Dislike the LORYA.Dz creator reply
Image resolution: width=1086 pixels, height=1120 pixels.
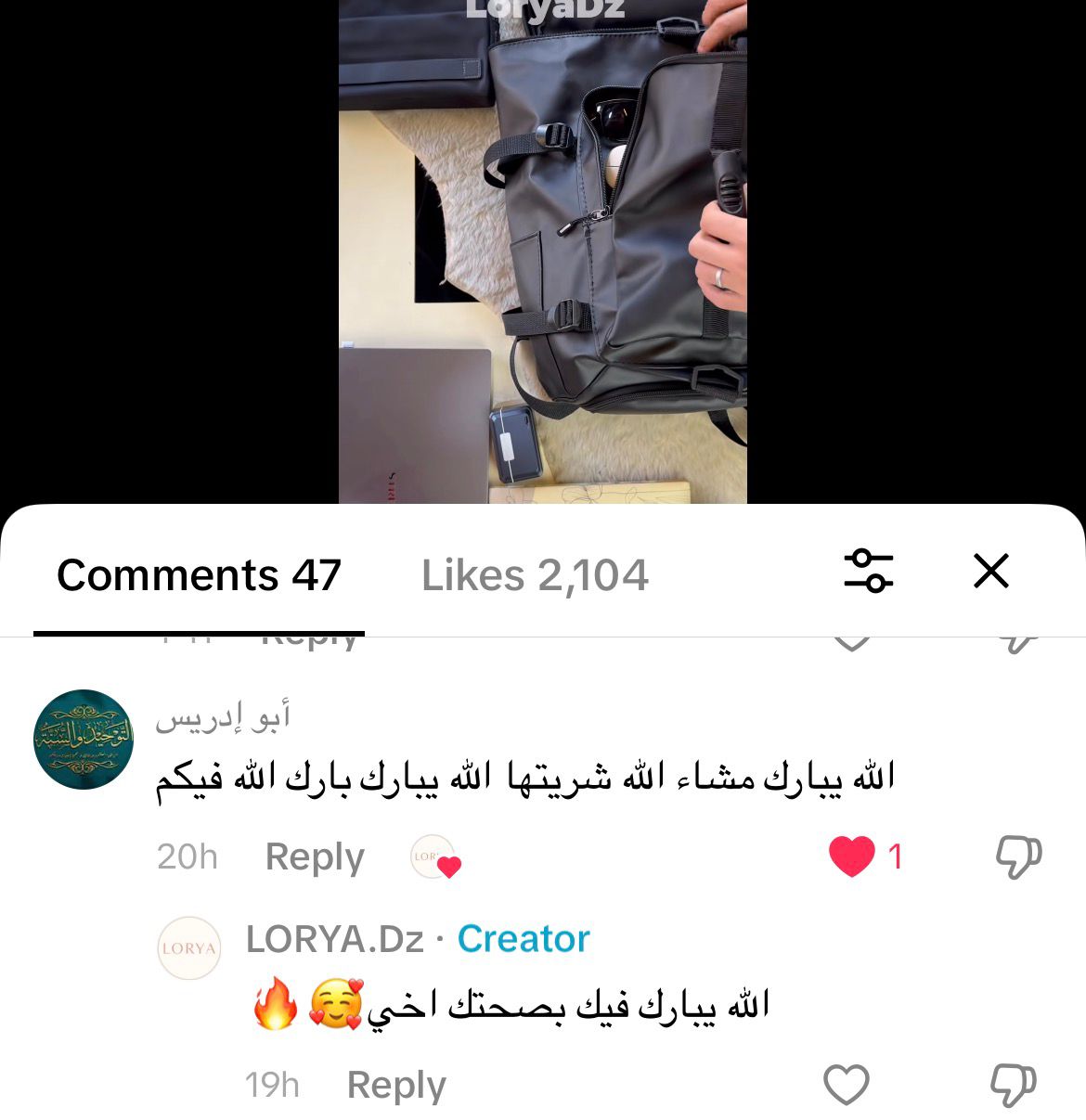pos(1013,1084)
